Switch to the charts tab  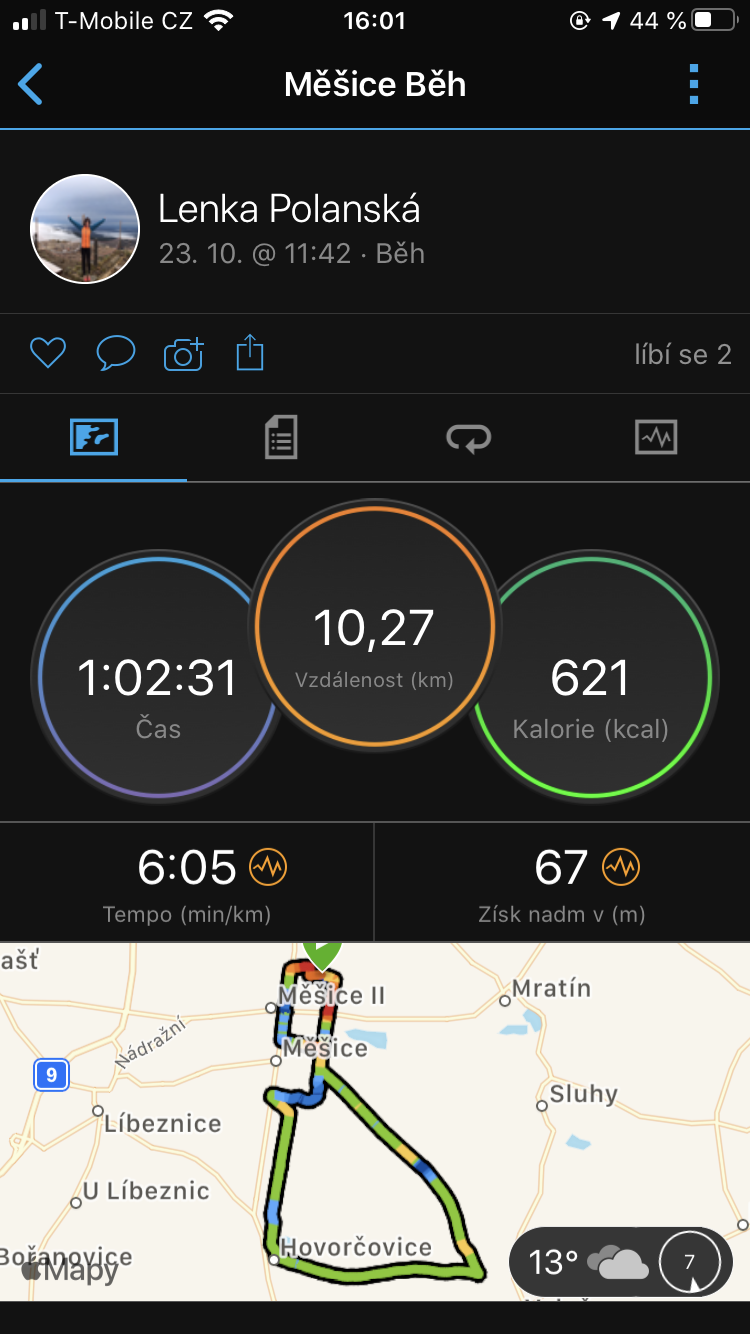coord(656,437)
